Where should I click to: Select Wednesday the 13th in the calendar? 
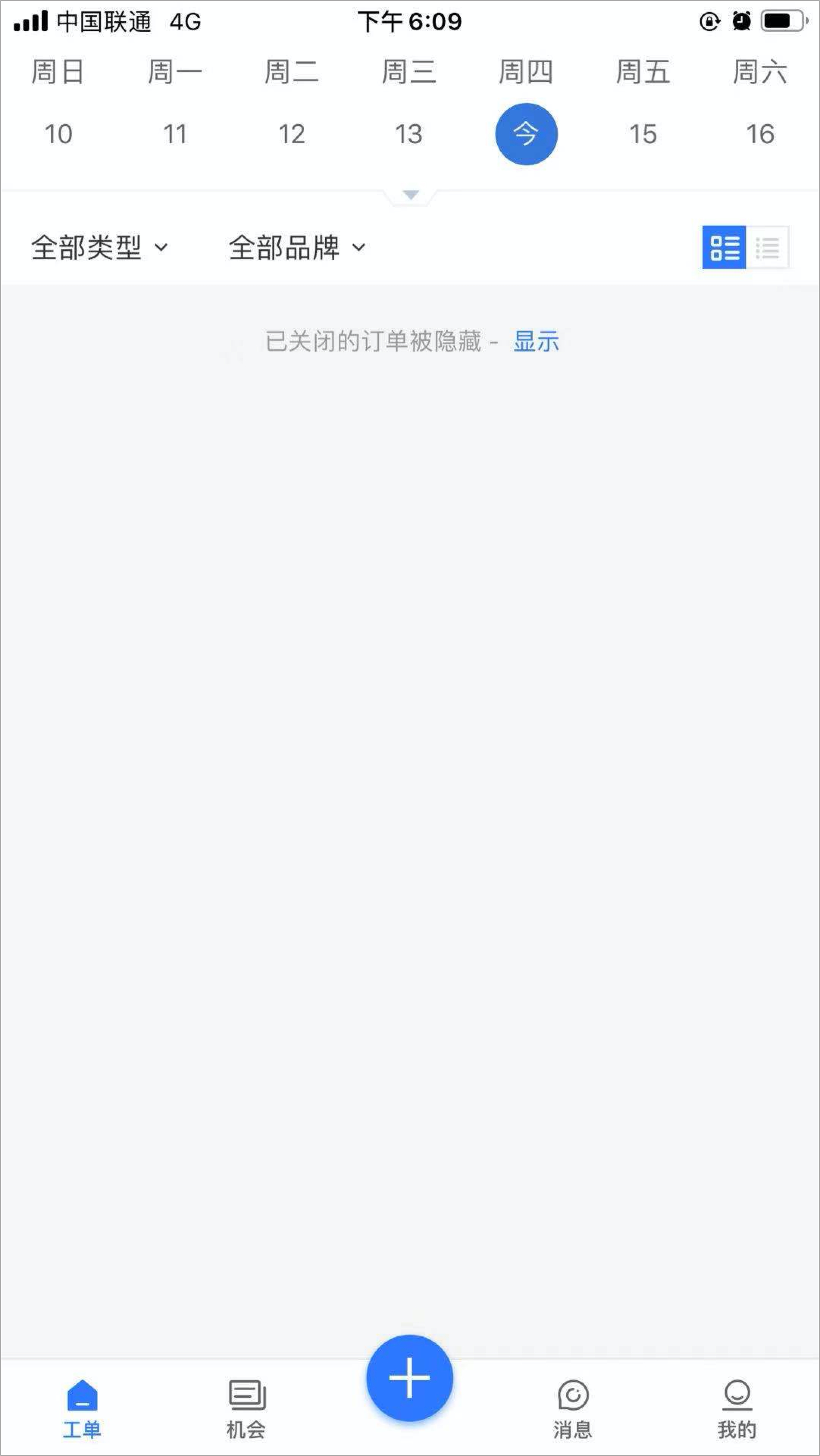coord(409,134)
